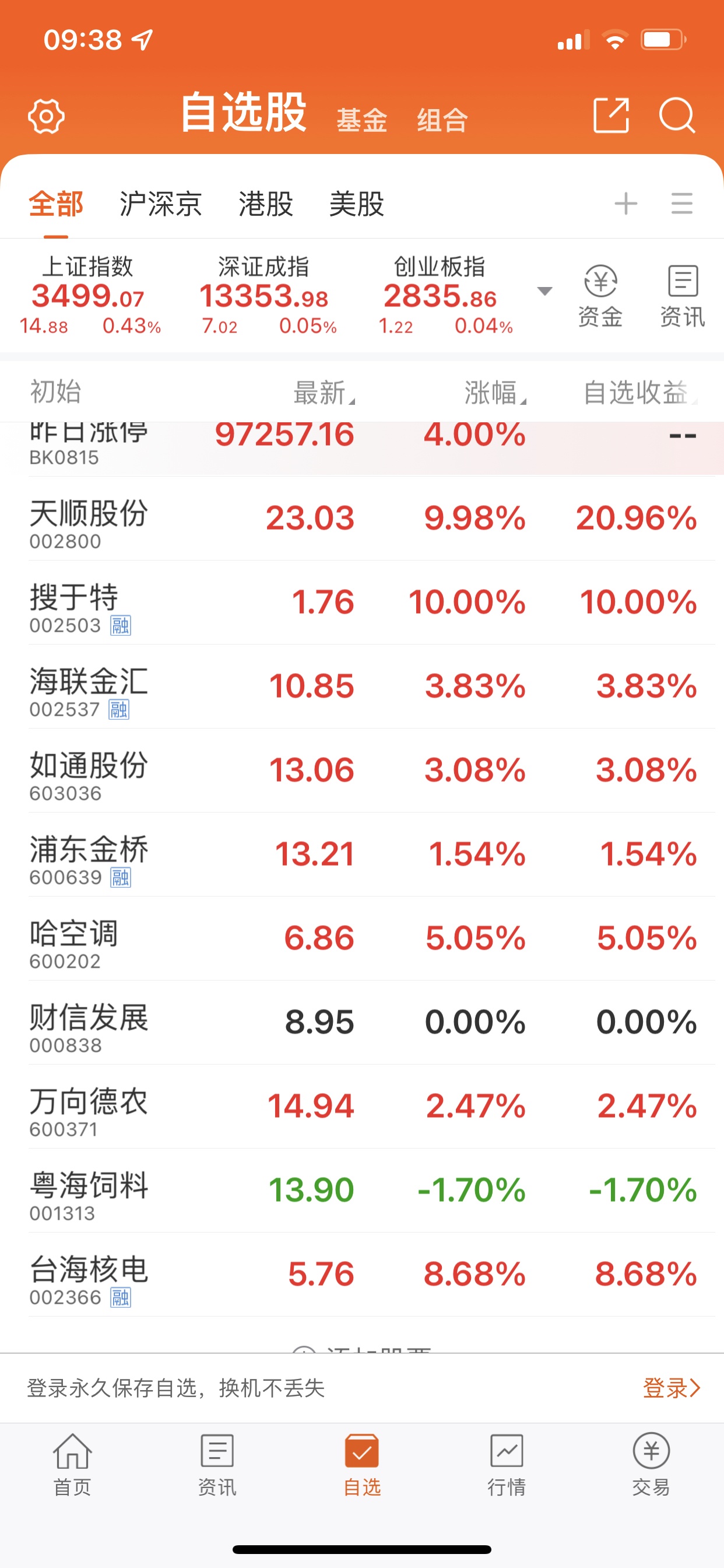Tap the share icon in header

pyautogui.click(x=611, y=114)
